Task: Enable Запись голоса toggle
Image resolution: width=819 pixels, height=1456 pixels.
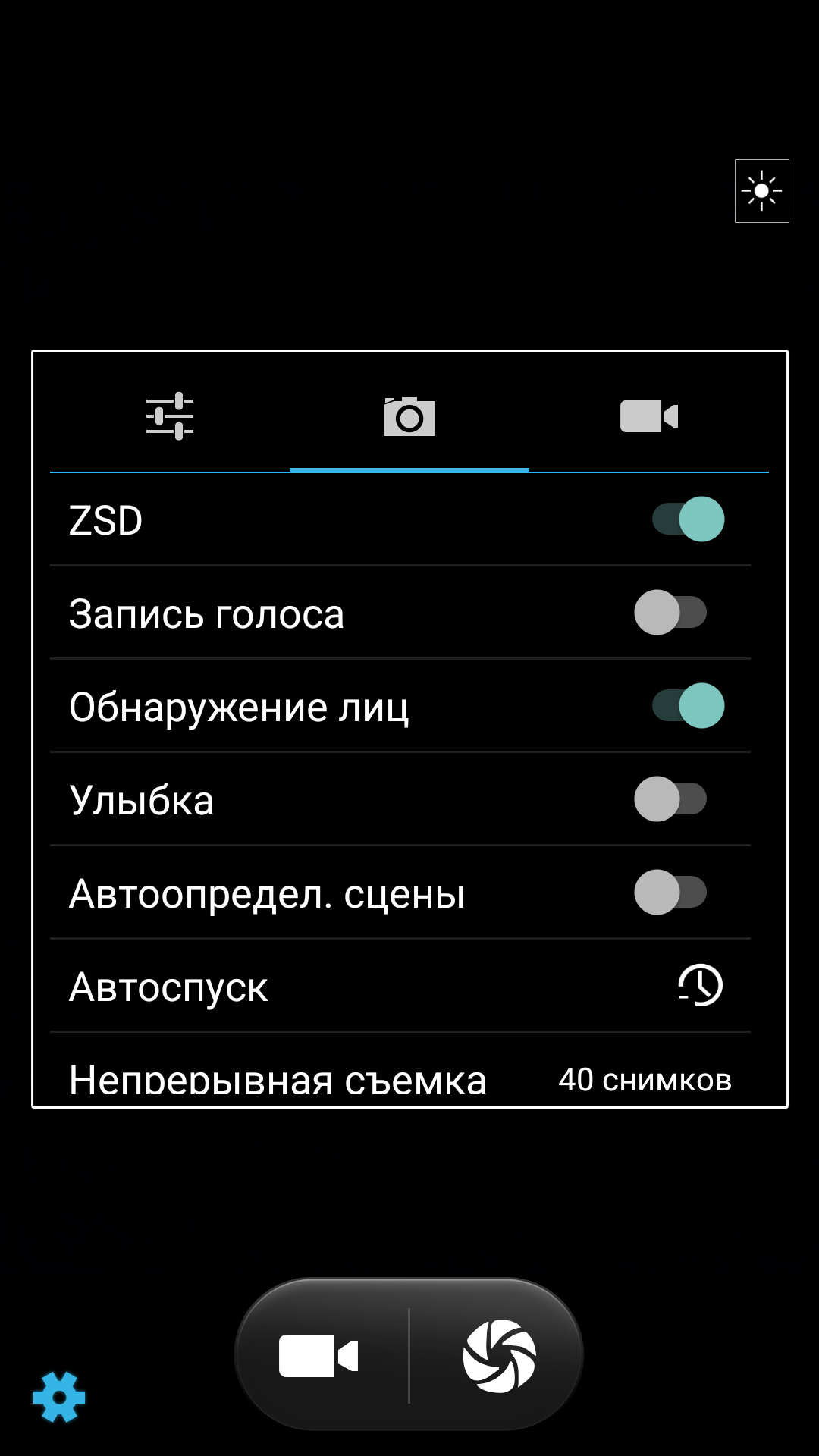Action: (670, 613)
